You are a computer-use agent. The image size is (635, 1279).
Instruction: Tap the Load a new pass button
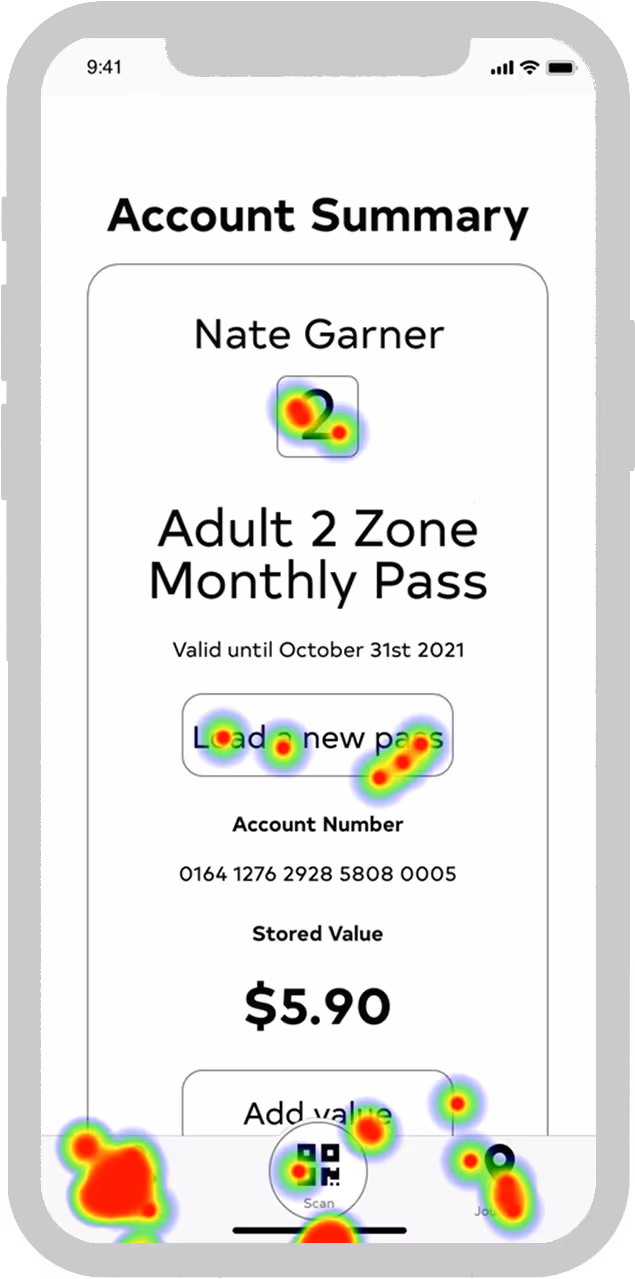317,735
